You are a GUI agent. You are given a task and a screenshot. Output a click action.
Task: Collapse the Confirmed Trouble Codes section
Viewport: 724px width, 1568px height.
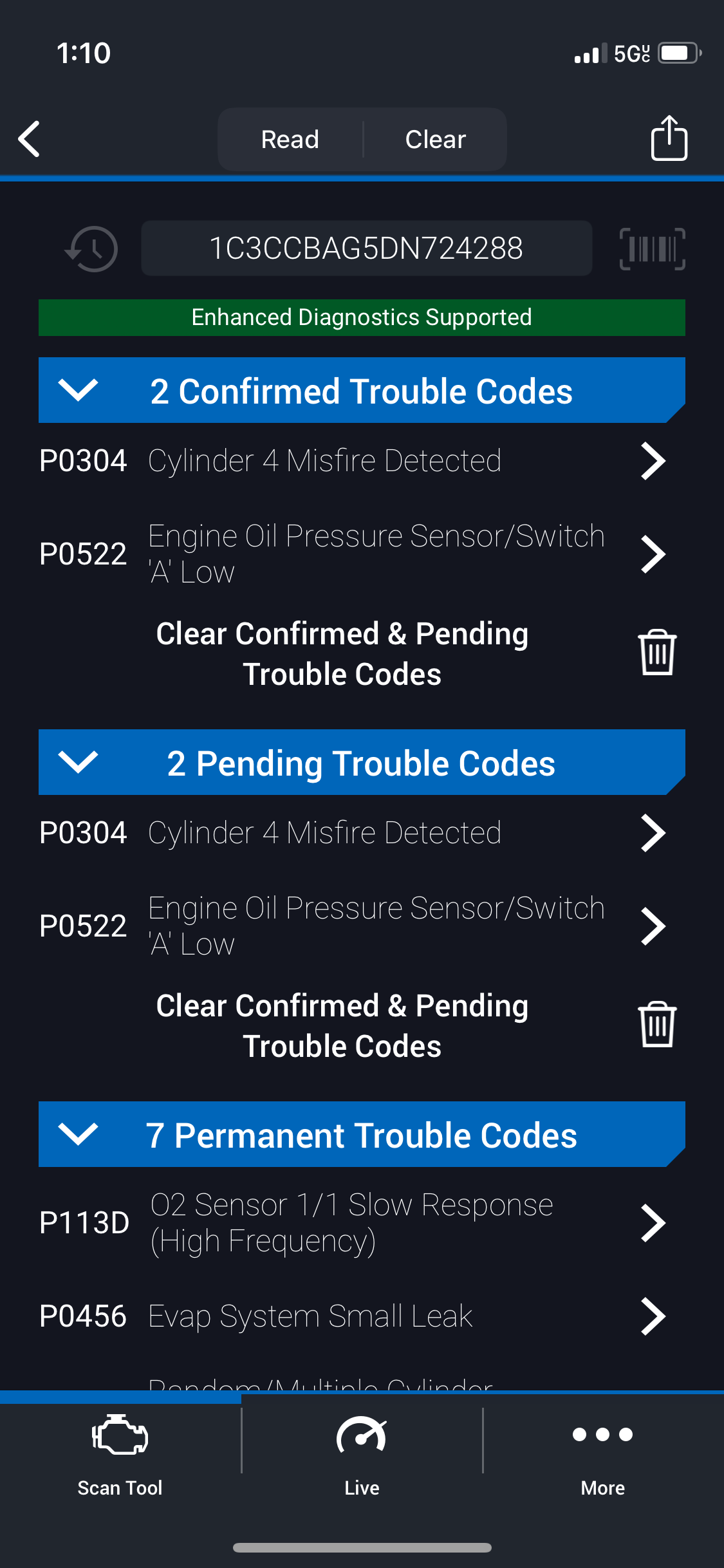tap(78, 390)
